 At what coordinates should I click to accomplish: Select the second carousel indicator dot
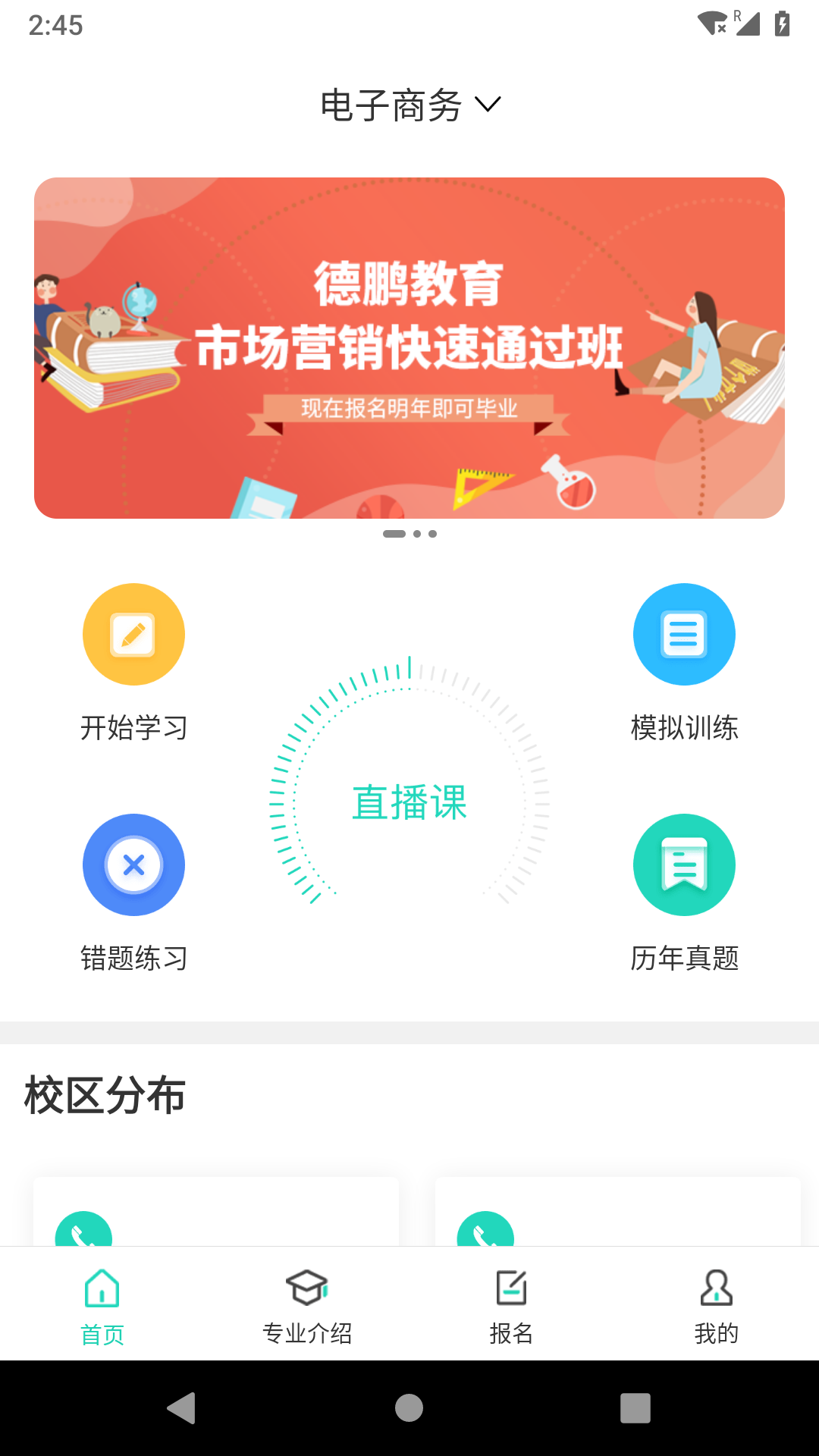pyautogui.click(x=418, y=534)
